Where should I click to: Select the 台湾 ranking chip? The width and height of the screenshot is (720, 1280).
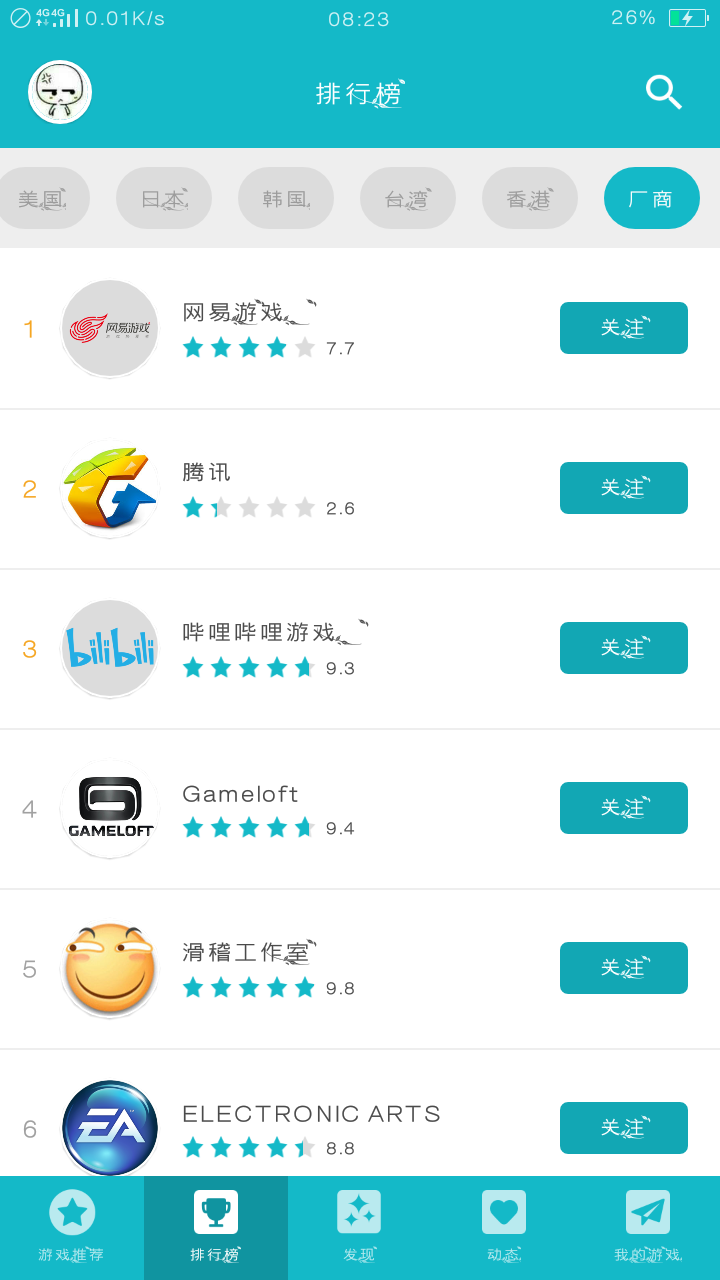[407, 198]
